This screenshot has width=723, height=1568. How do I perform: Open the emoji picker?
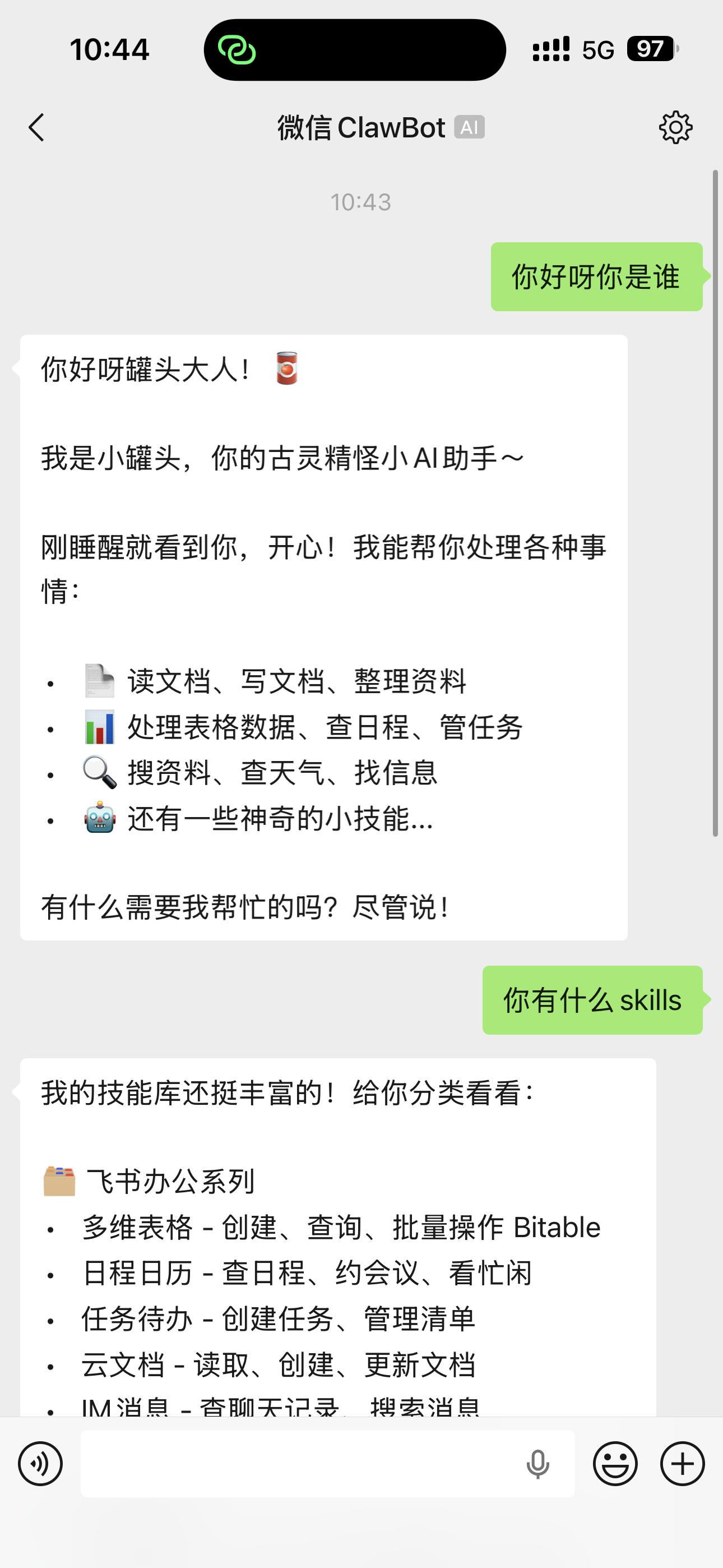(x=615, y=1463)
